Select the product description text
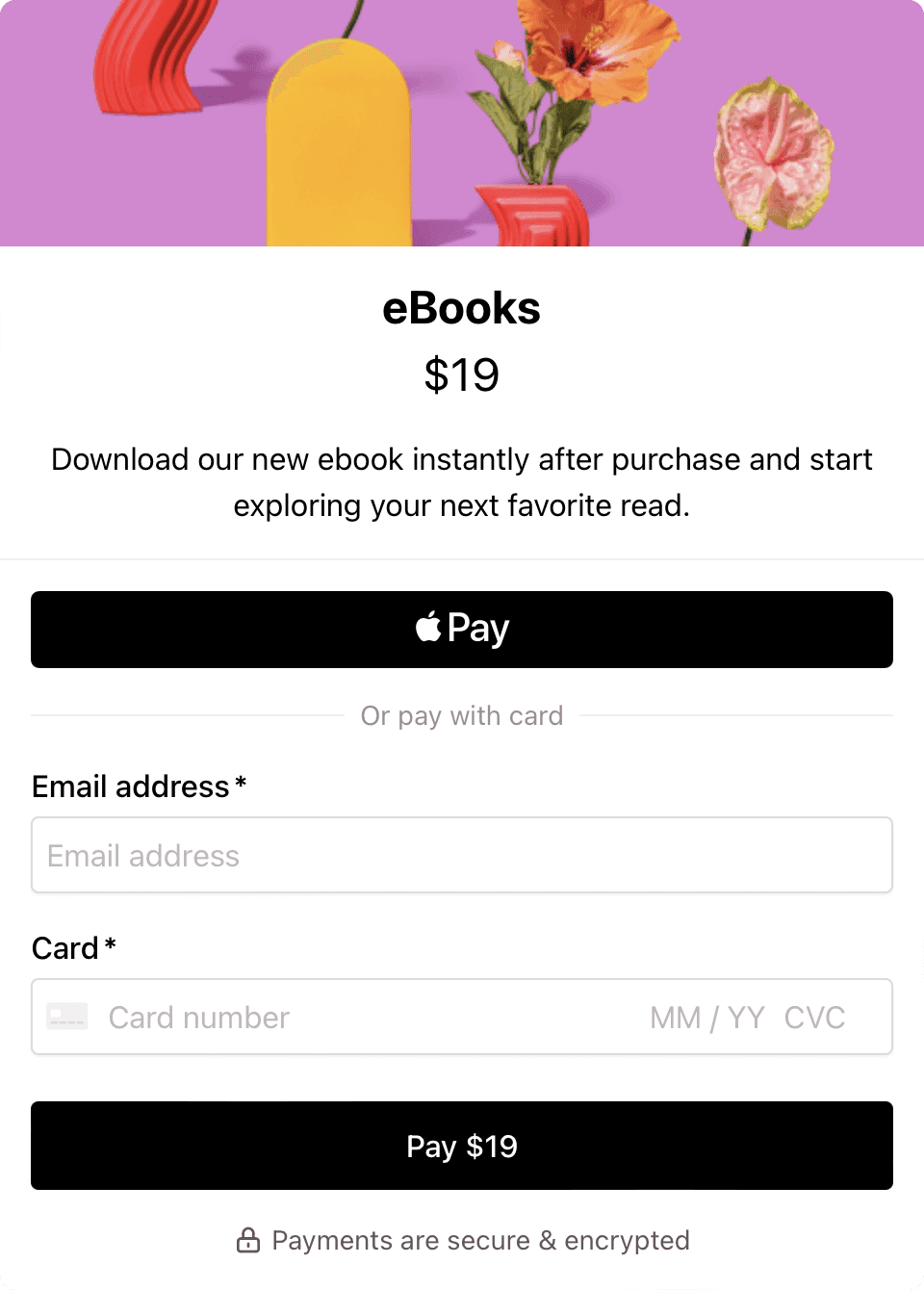This screenshot has height=1290, width=924. (462, 481)
